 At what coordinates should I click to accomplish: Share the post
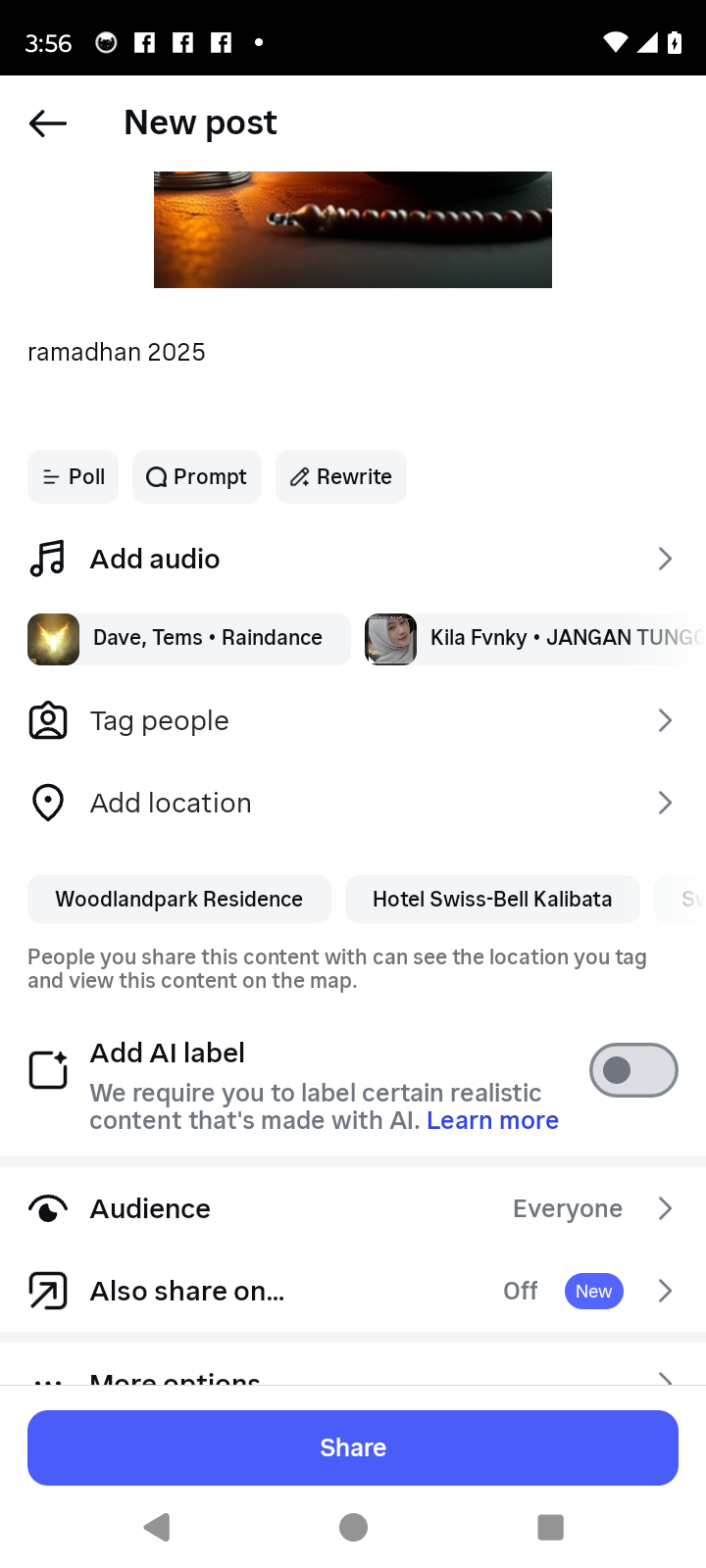[353, 1447]
